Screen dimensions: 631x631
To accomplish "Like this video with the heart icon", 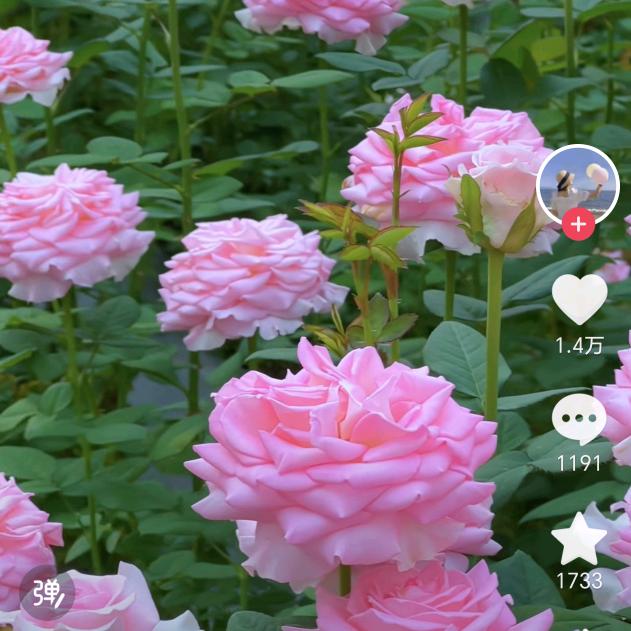I will tap(579, 298).
